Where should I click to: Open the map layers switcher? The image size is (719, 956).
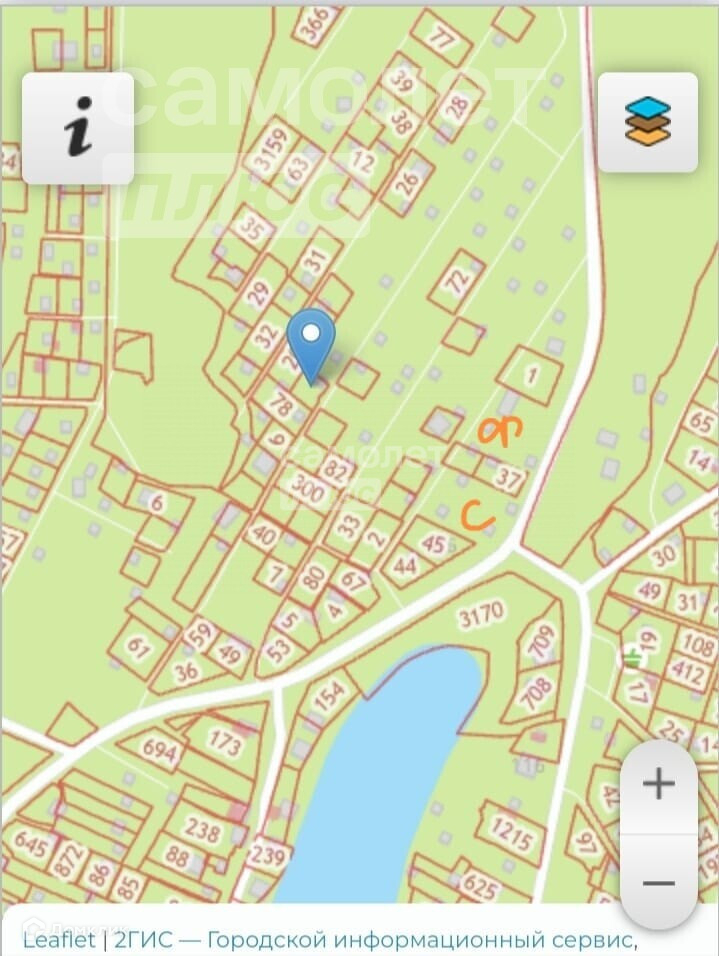[x=648, y=122]
